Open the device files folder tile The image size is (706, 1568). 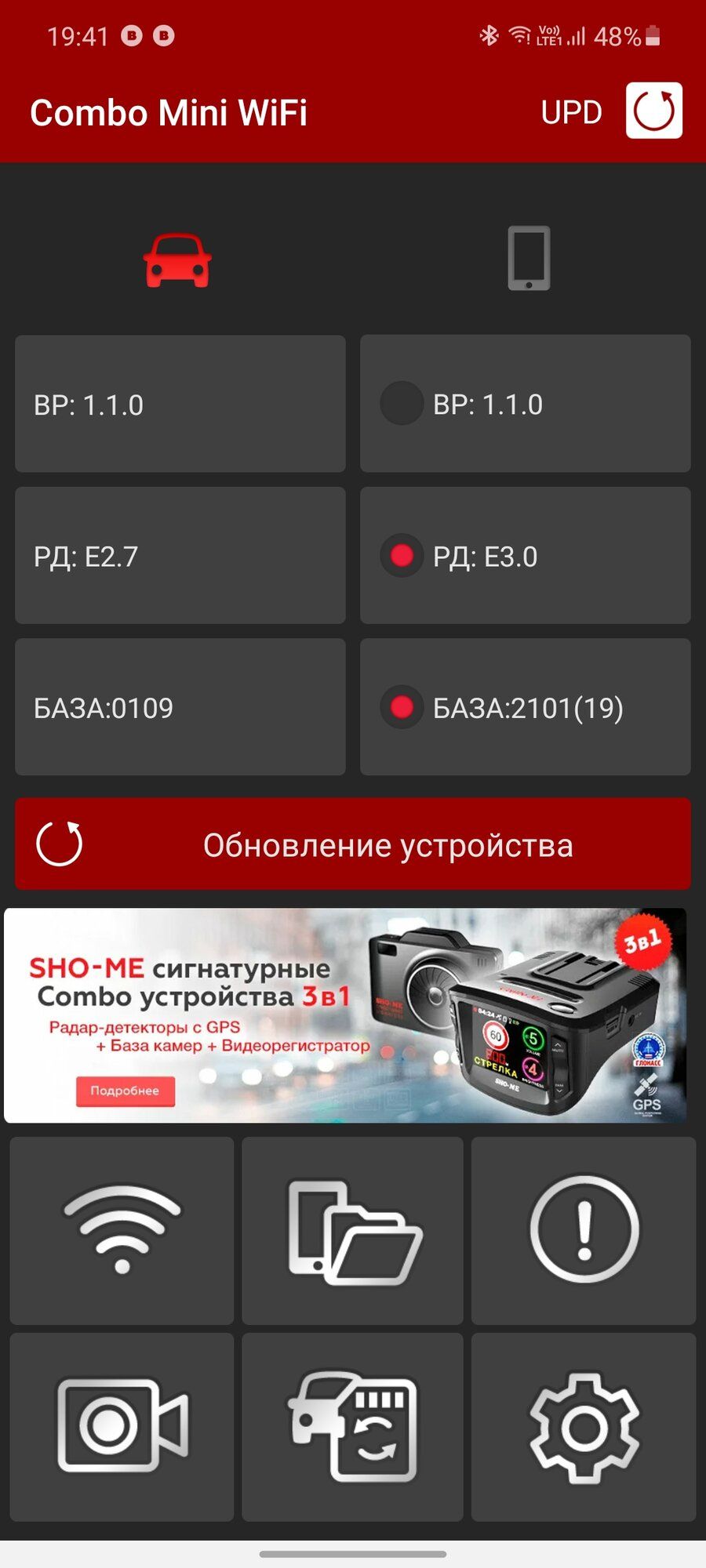[353, 1230]
